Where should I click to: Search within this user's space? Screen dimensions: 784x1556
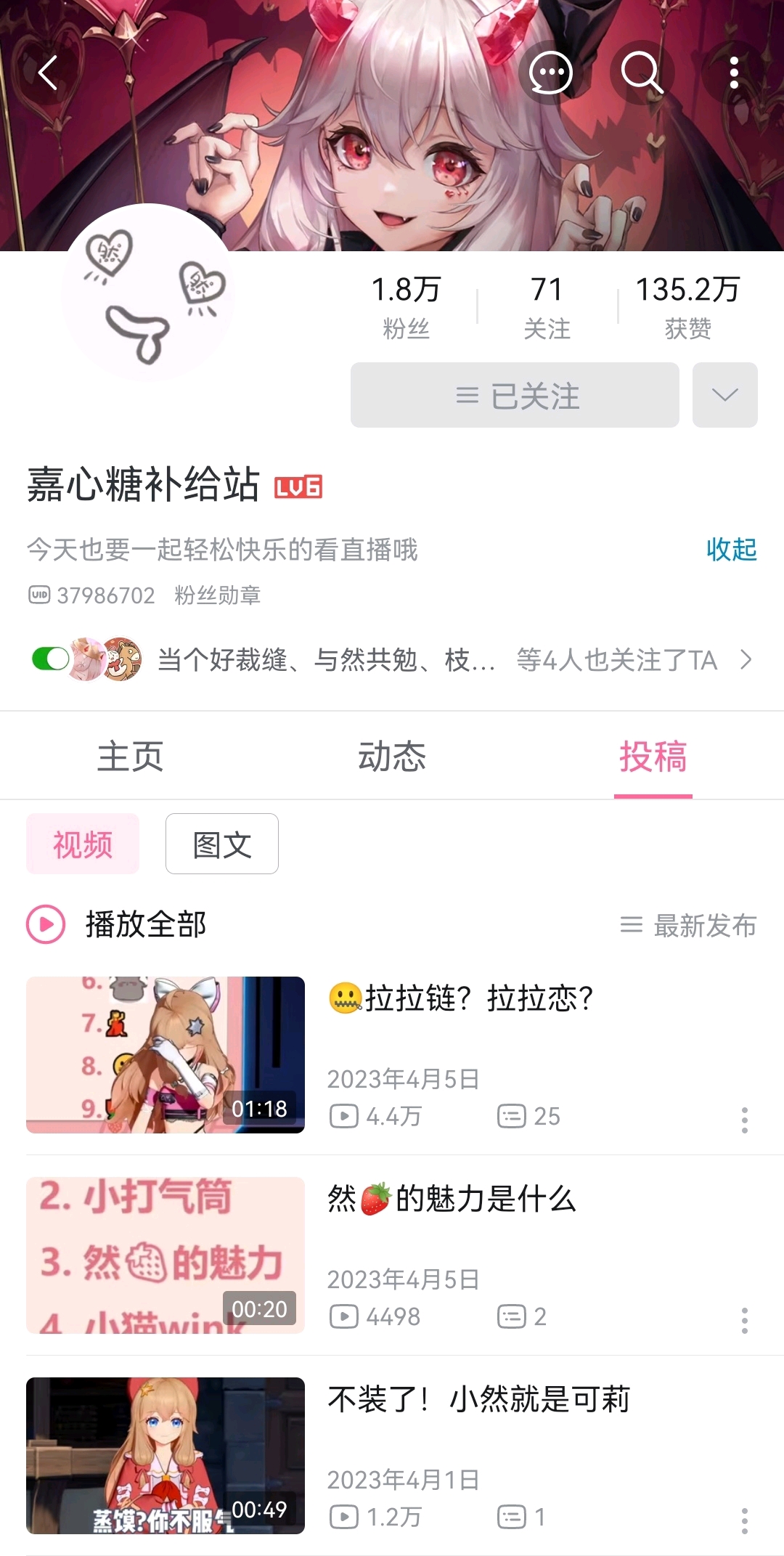[642, 73]
